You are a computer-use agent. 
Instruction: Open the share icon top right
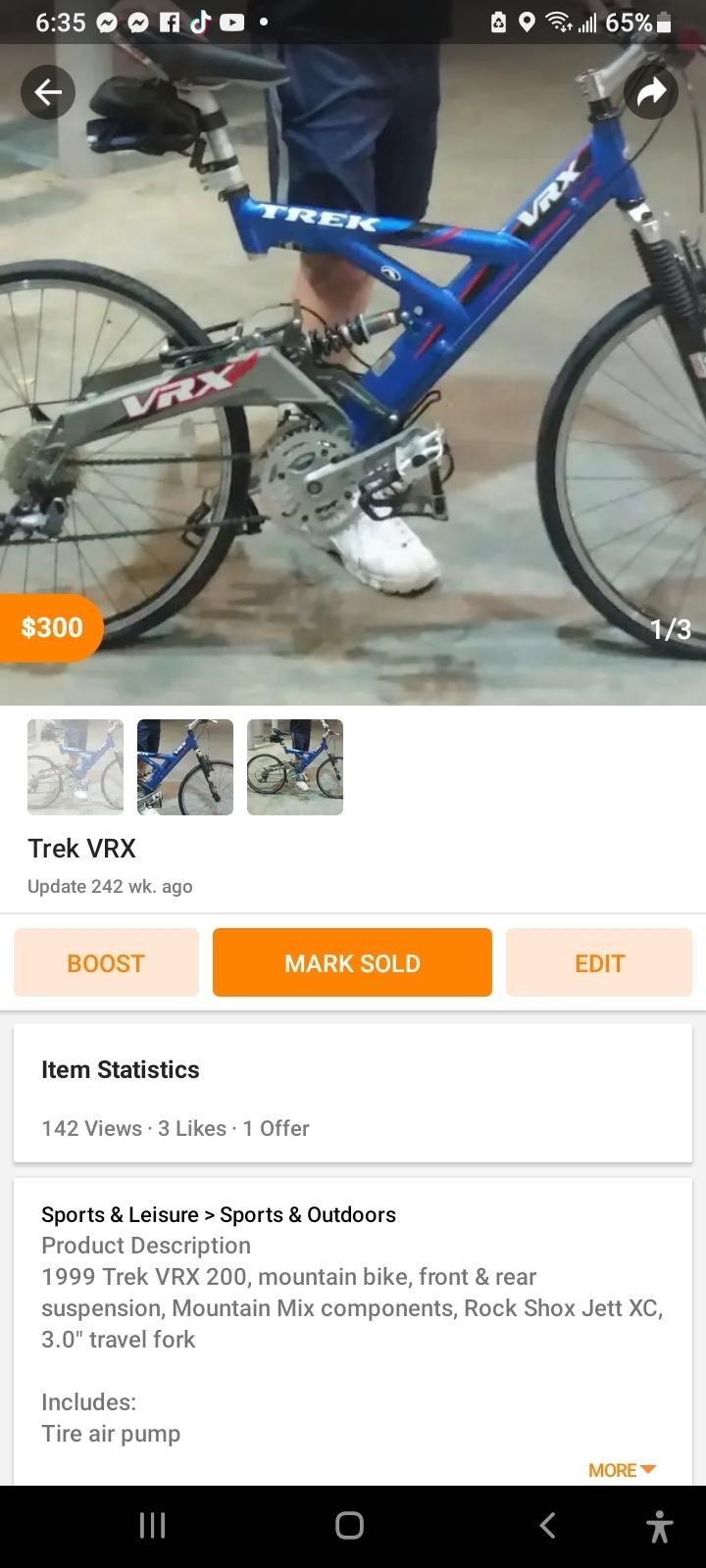pos(651,91)
